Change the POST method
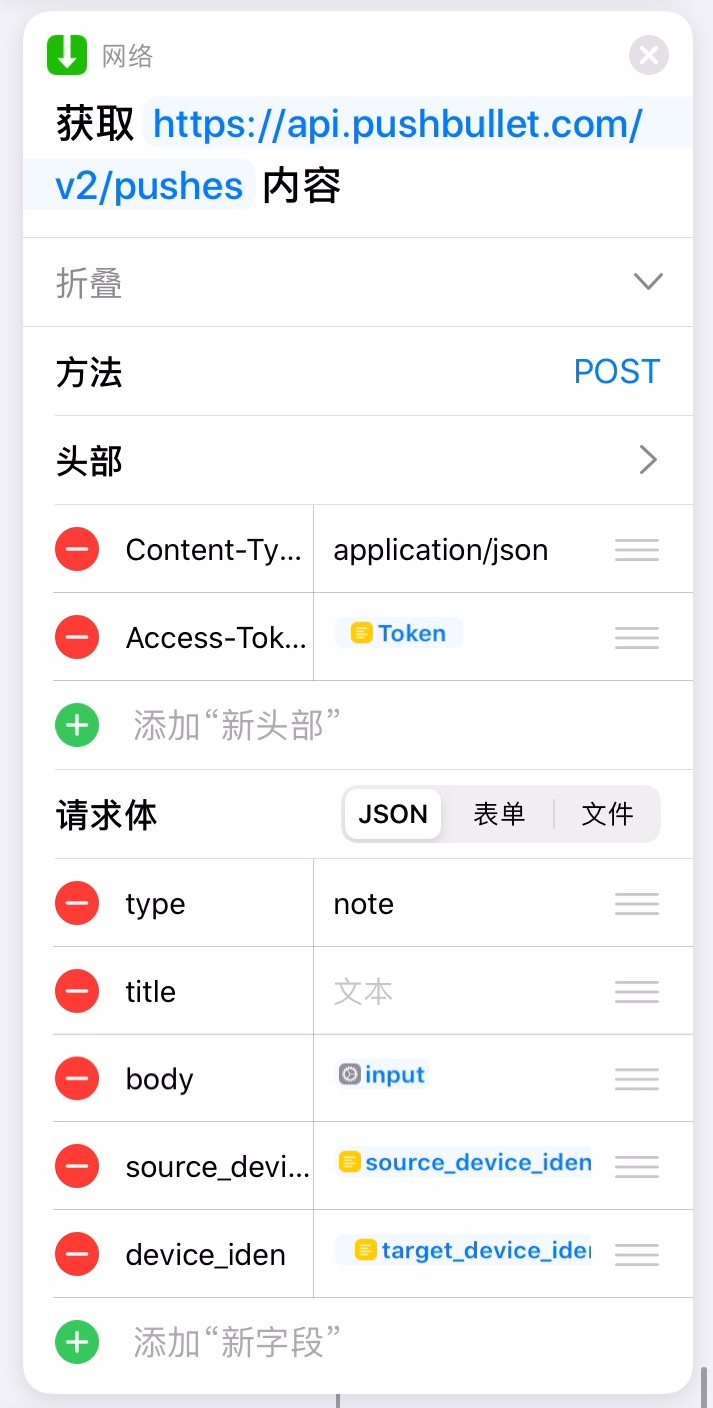The width and height of the screenshot is (713, 1408). click(616, 372)
